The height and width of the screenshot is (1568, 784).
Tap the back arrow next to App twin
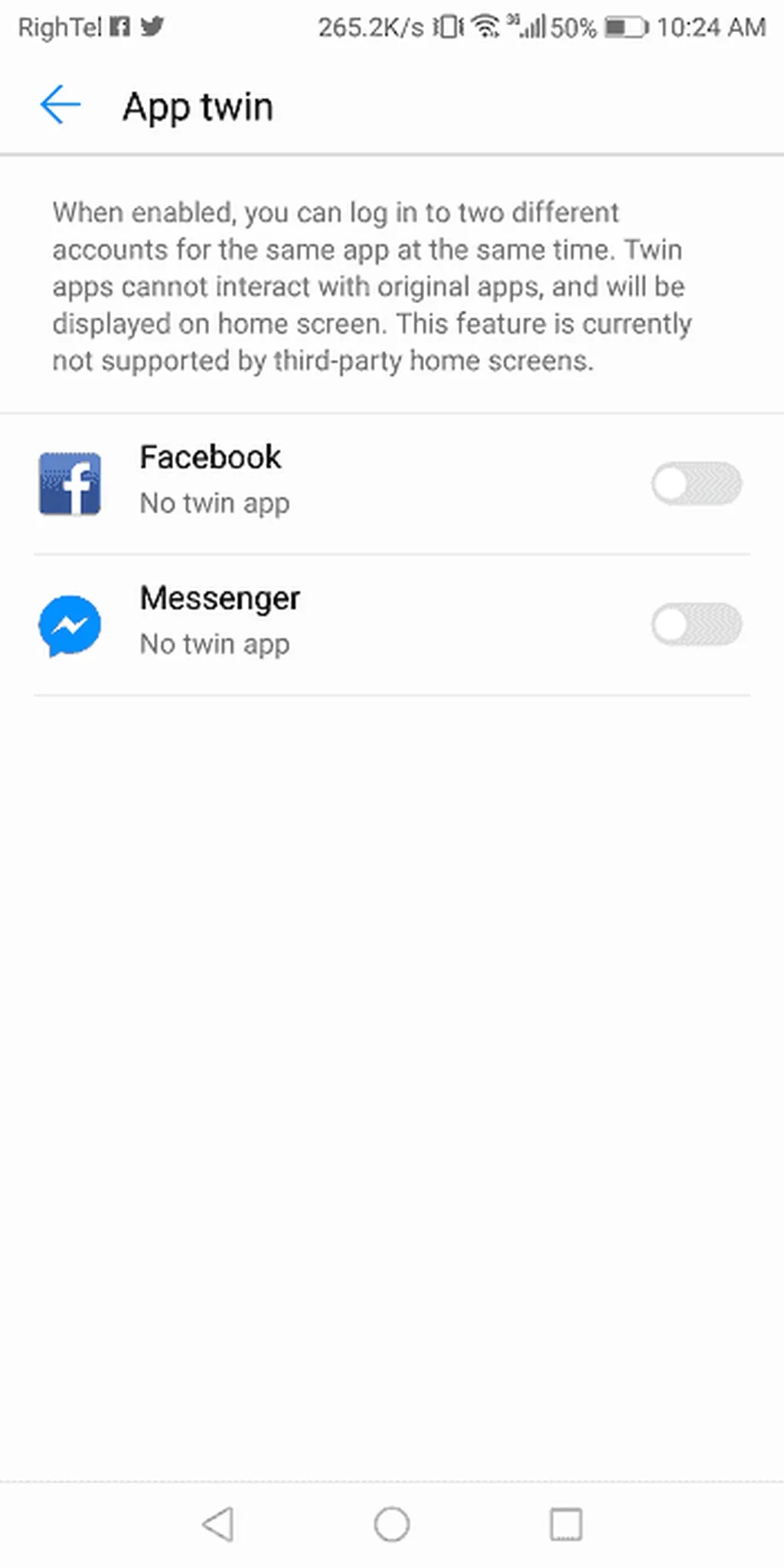(x=59, y=106)
